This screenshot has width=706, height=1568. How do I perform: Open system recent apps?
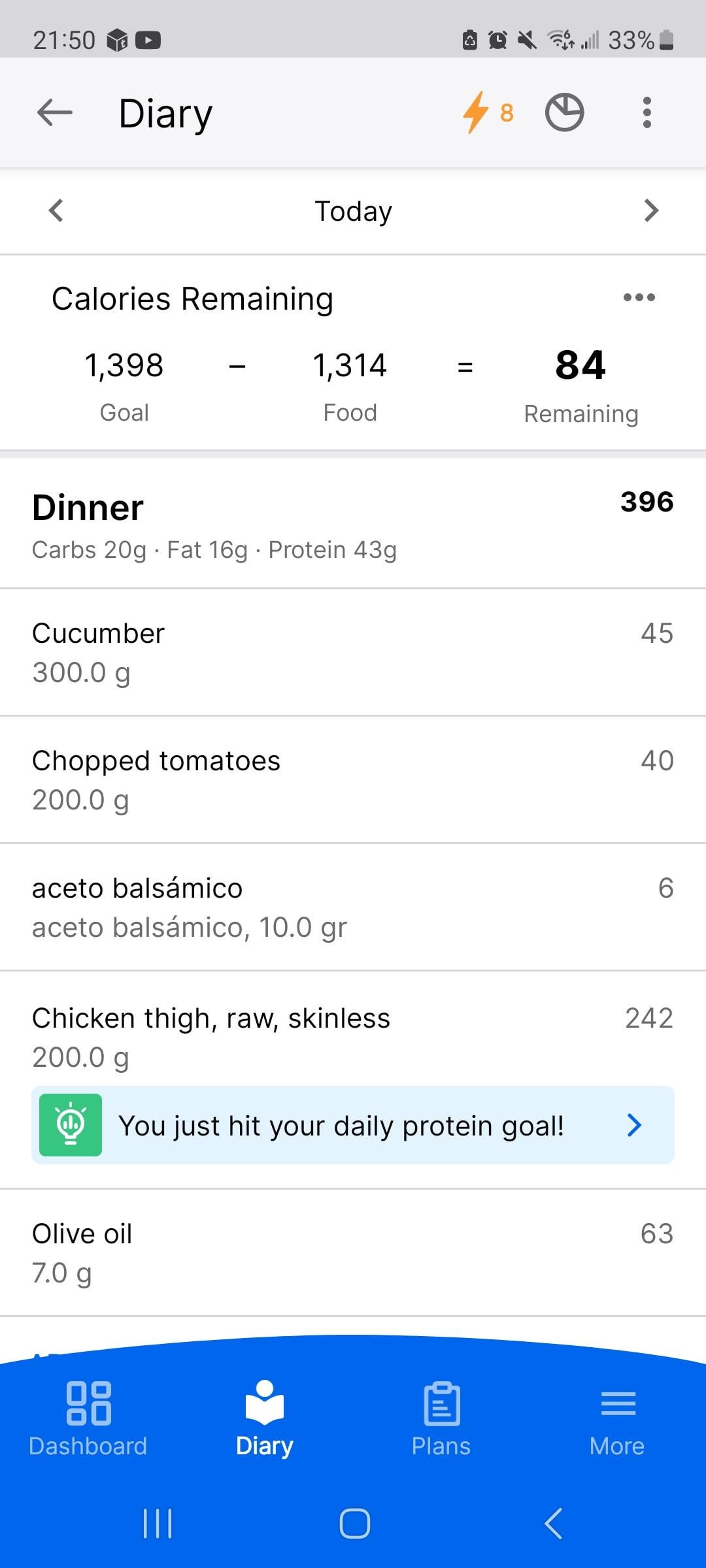click(x=157, y=1524)
